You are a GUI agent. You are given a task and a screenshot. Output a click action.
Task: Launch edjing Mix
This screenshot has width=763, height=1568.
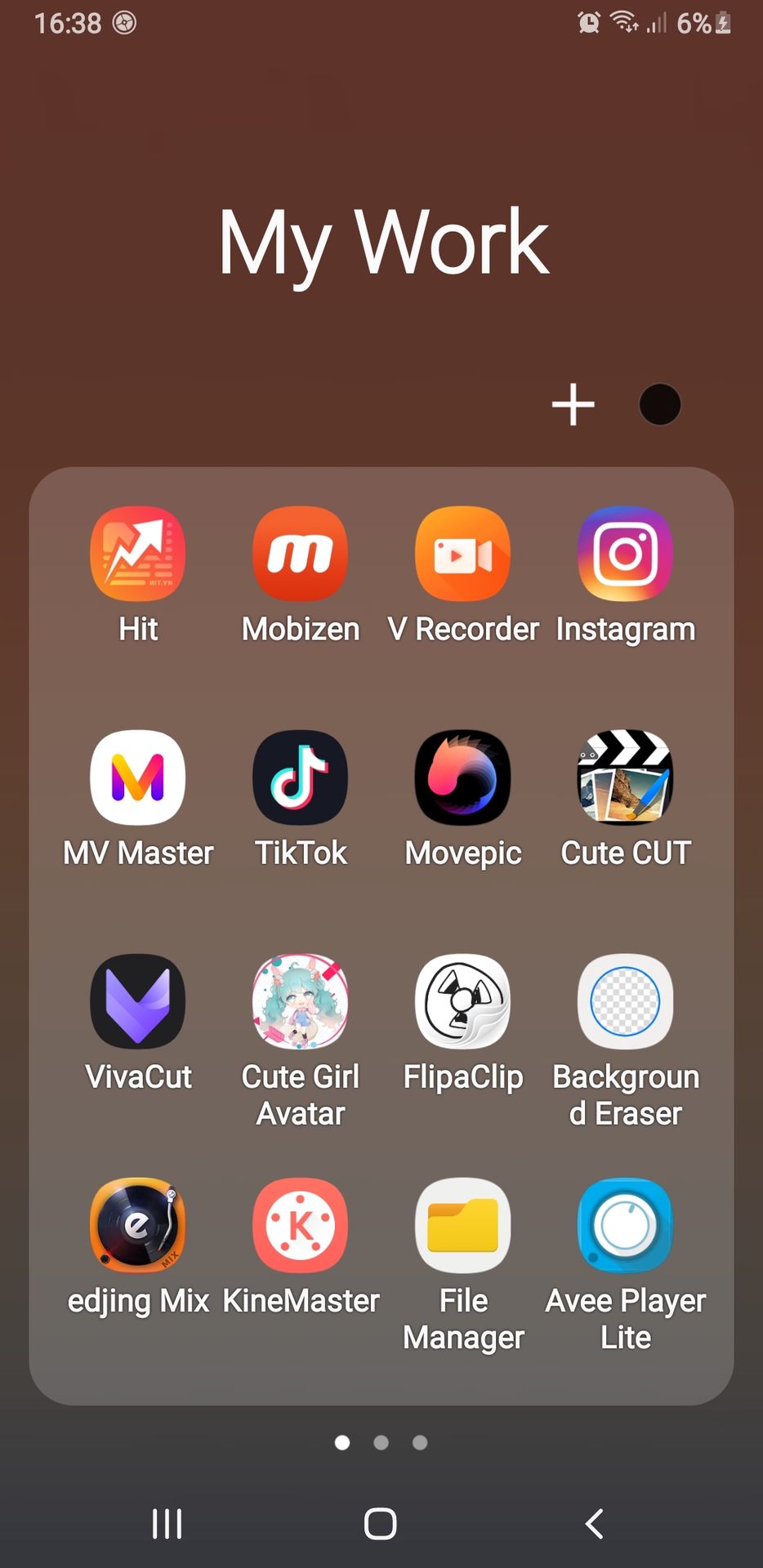coord(137,1225)
